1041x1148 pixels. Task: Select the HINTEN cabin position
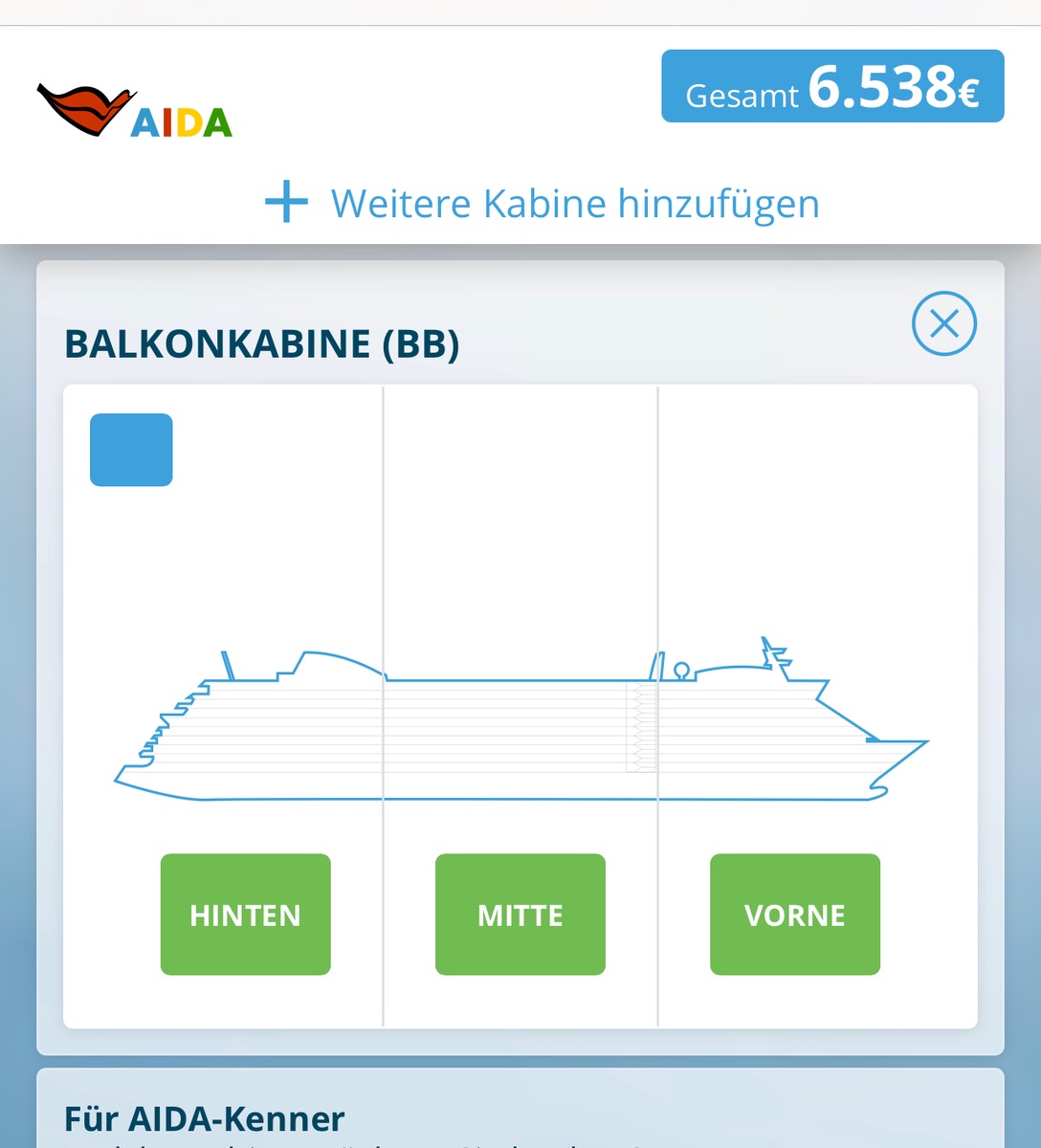click(245, 915)
